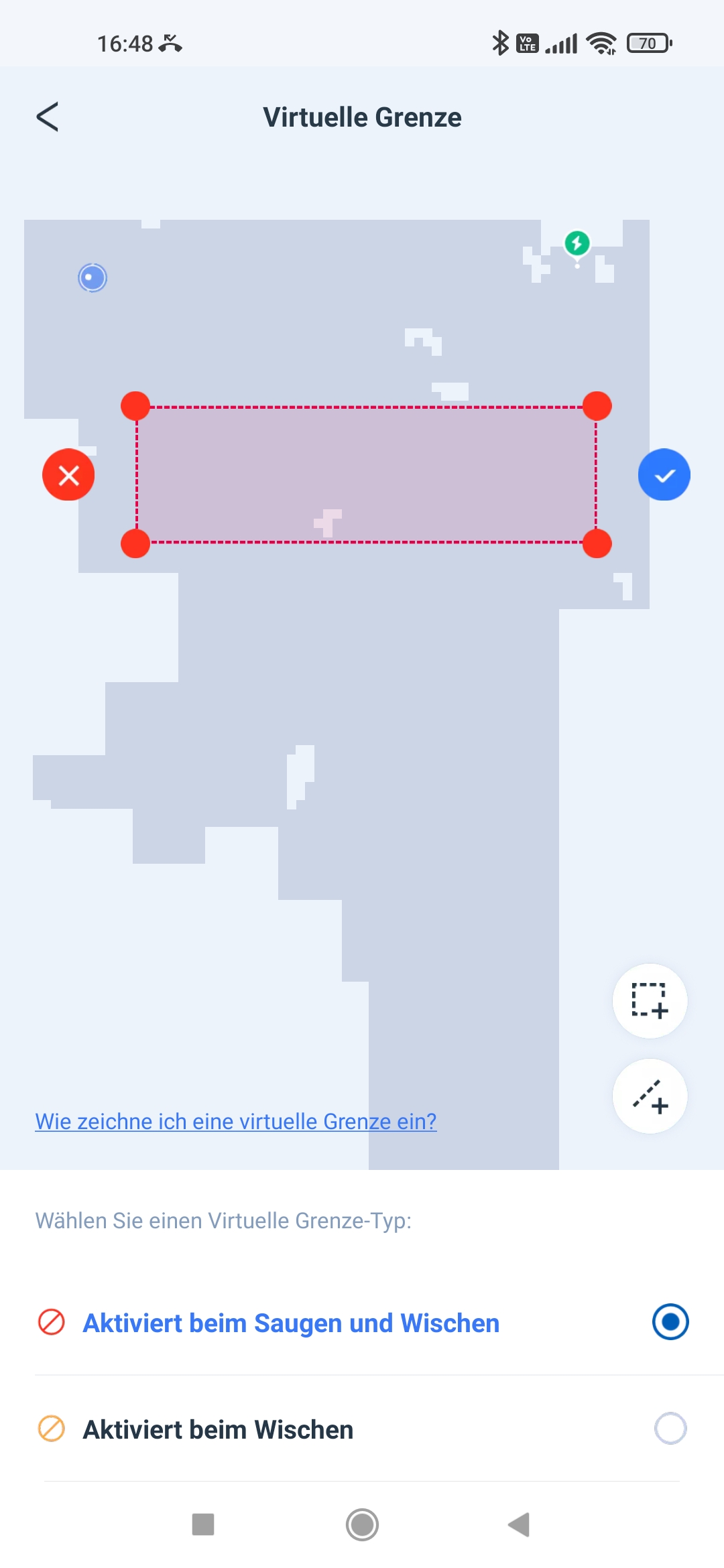Select 'Aktiviert beim Saugen und Wischen'
Screen dimensions: 724x1568
[362, 1322]
